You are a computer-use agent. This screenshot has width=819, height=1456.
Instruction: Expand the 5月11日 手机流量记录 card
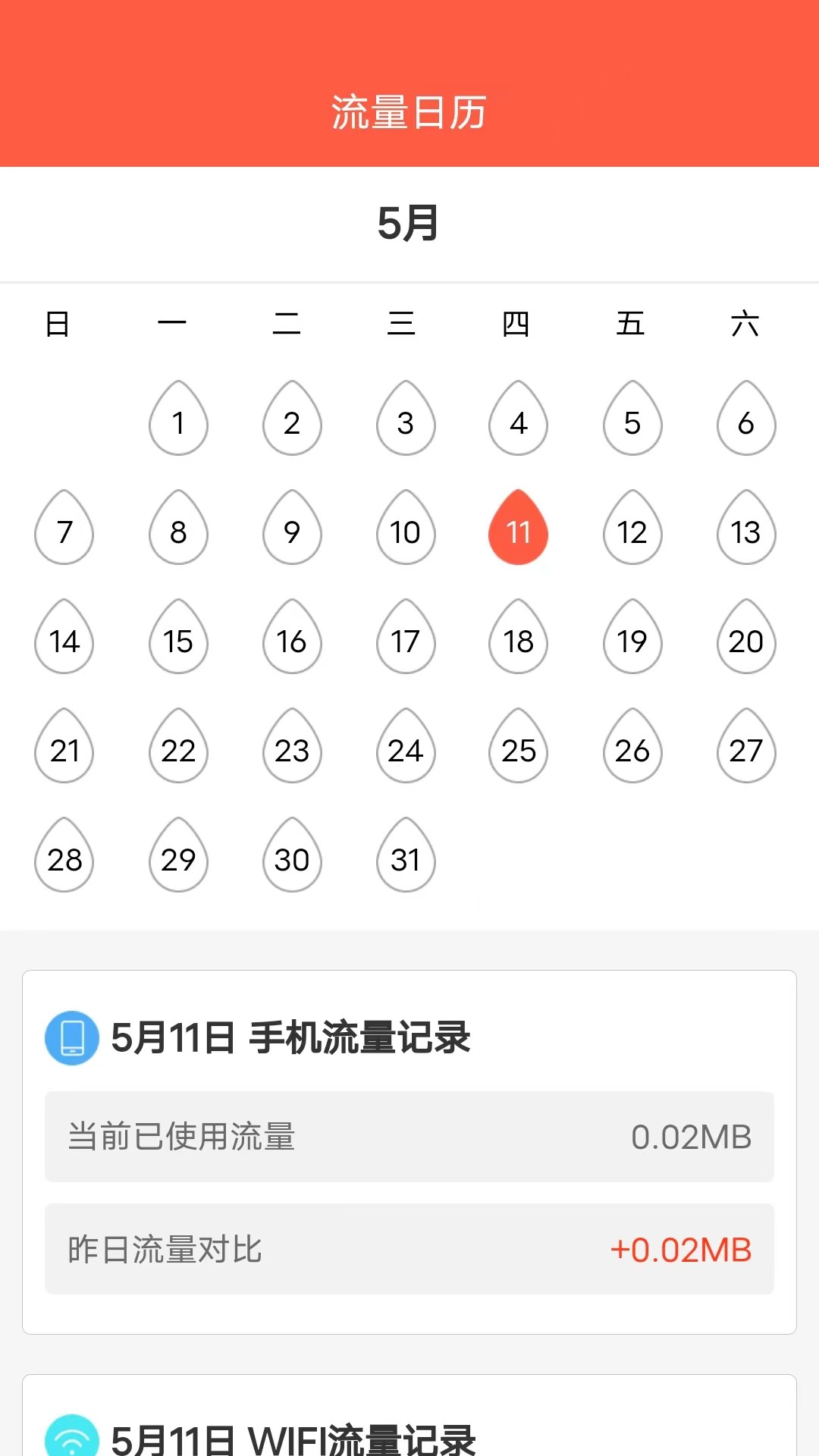[x=409, y=1039]
